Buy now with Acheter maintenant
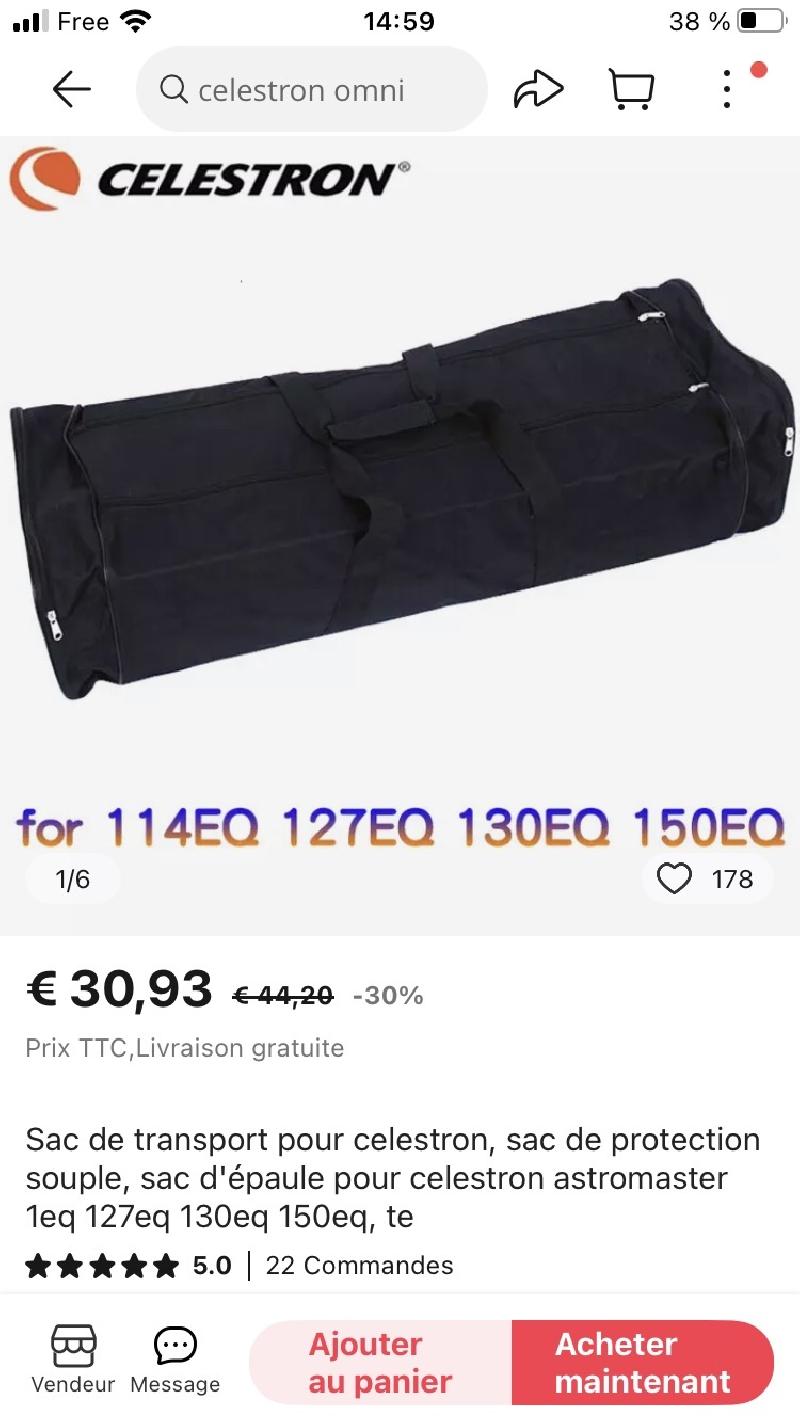 click(643, 1362)
